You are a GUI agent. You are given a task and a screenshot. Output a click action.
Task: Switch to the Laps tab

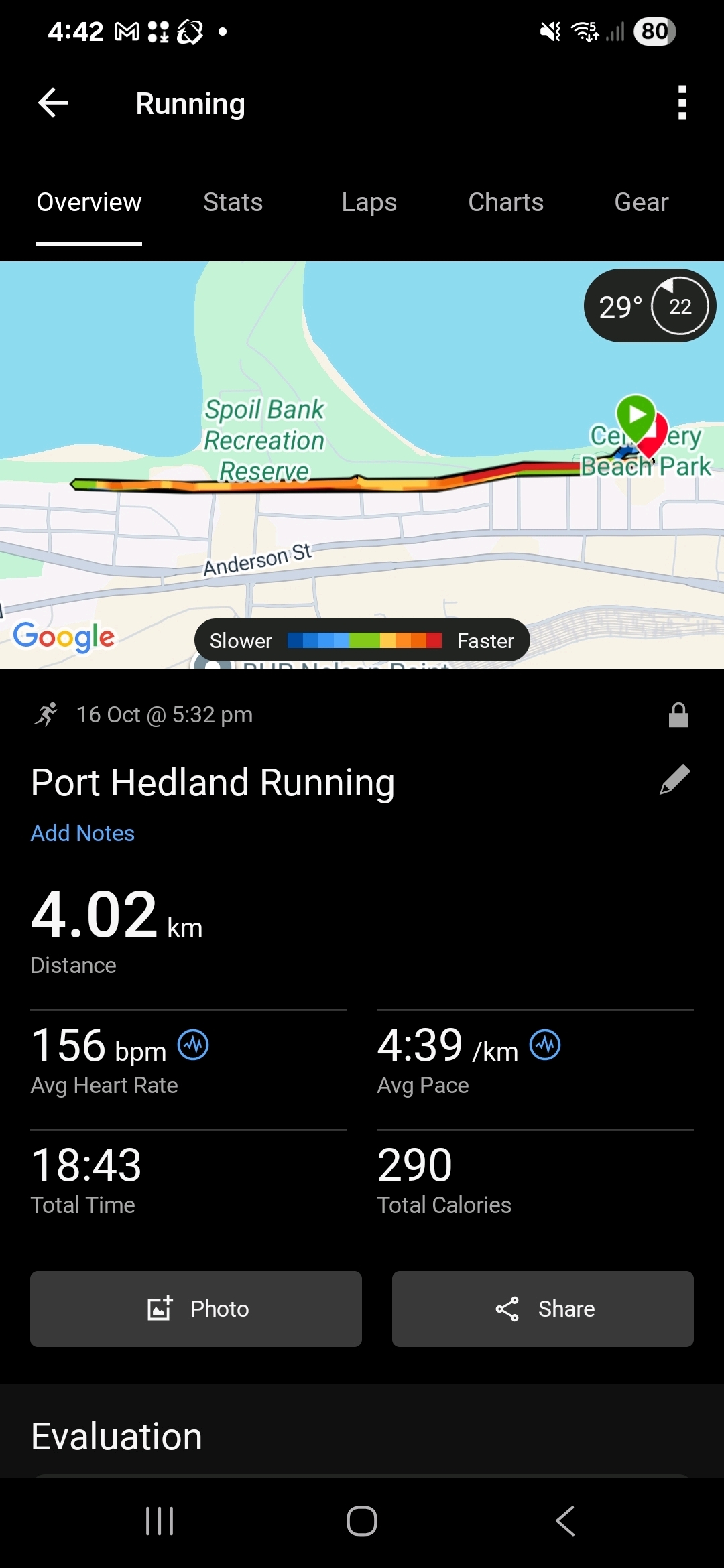(x=369, y=202)
